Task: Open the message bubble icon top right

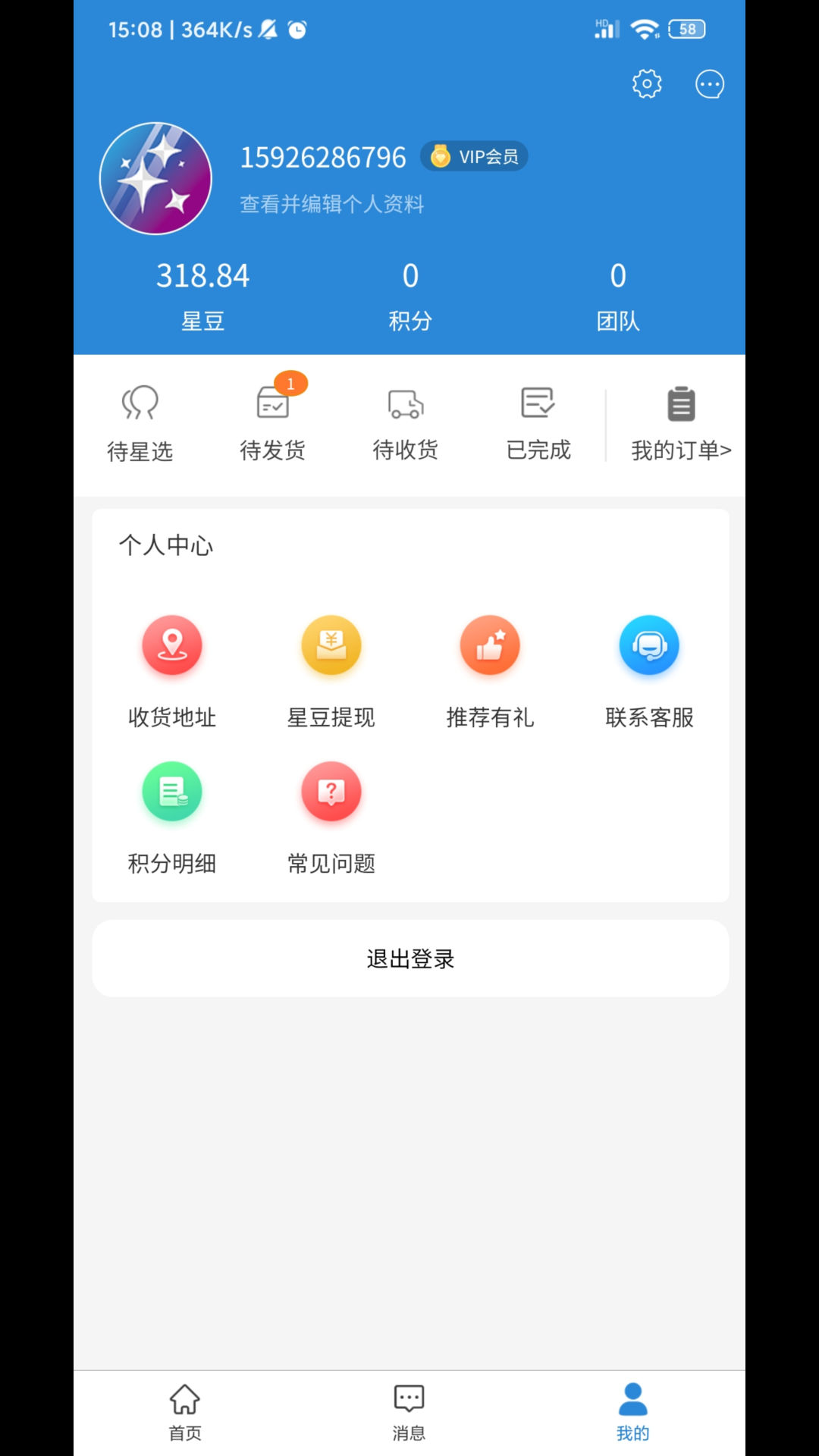Action: pos(709,84)
